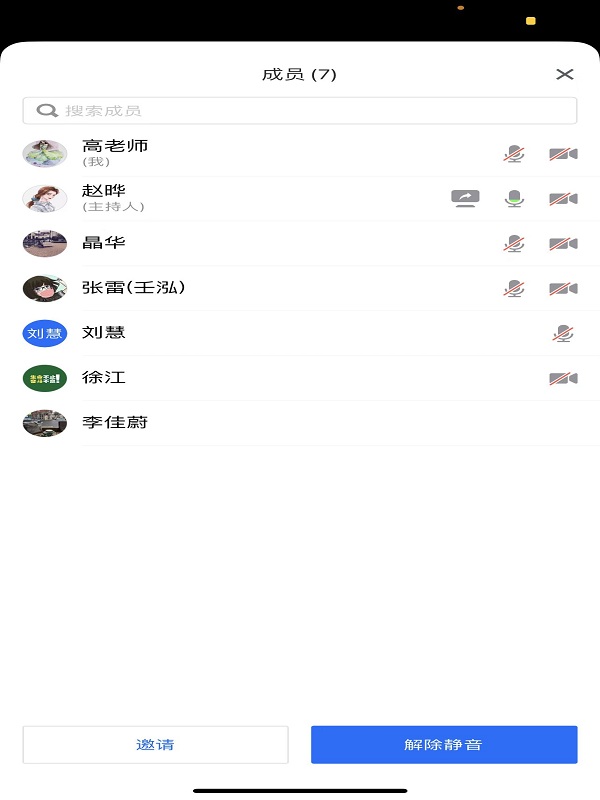The height and width of the screenshot is (800, 600).
Task: Tap 赵晔's microphone icon
Action: (514, 198)
